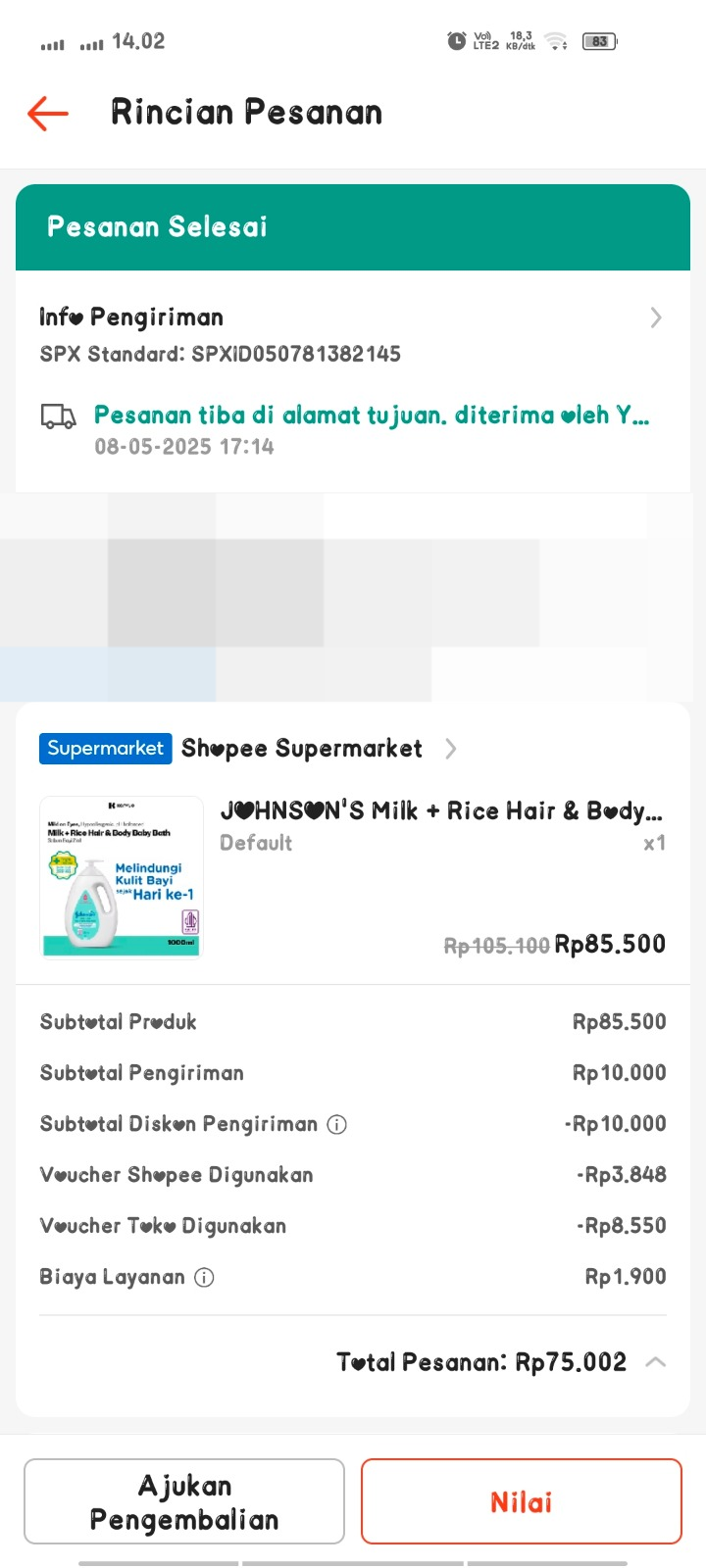Viewport: 706px width, 1568px height.
Task: Go back from Rincian Pesanan
Action: [x=48, y=114]
